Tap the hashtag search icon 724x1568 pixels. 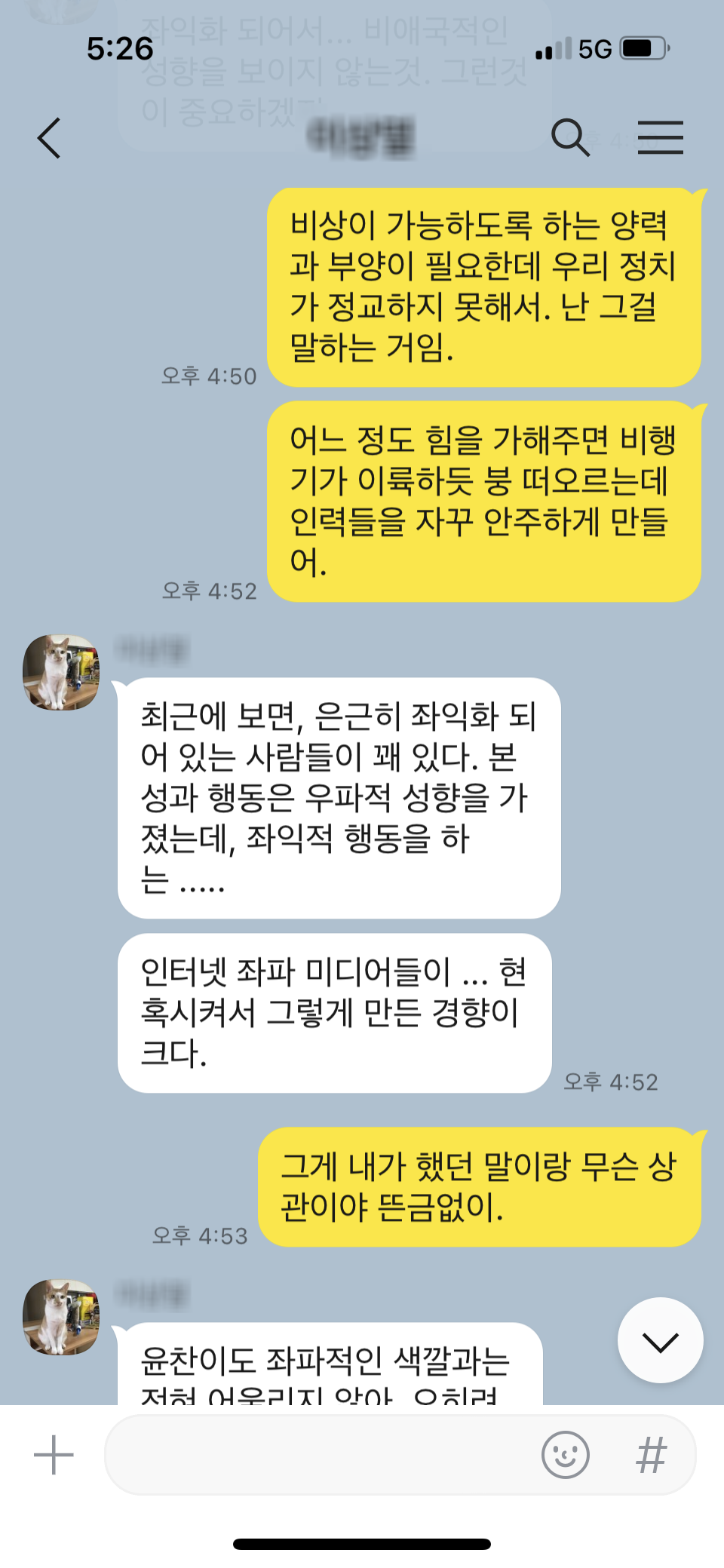point(652,1455)
